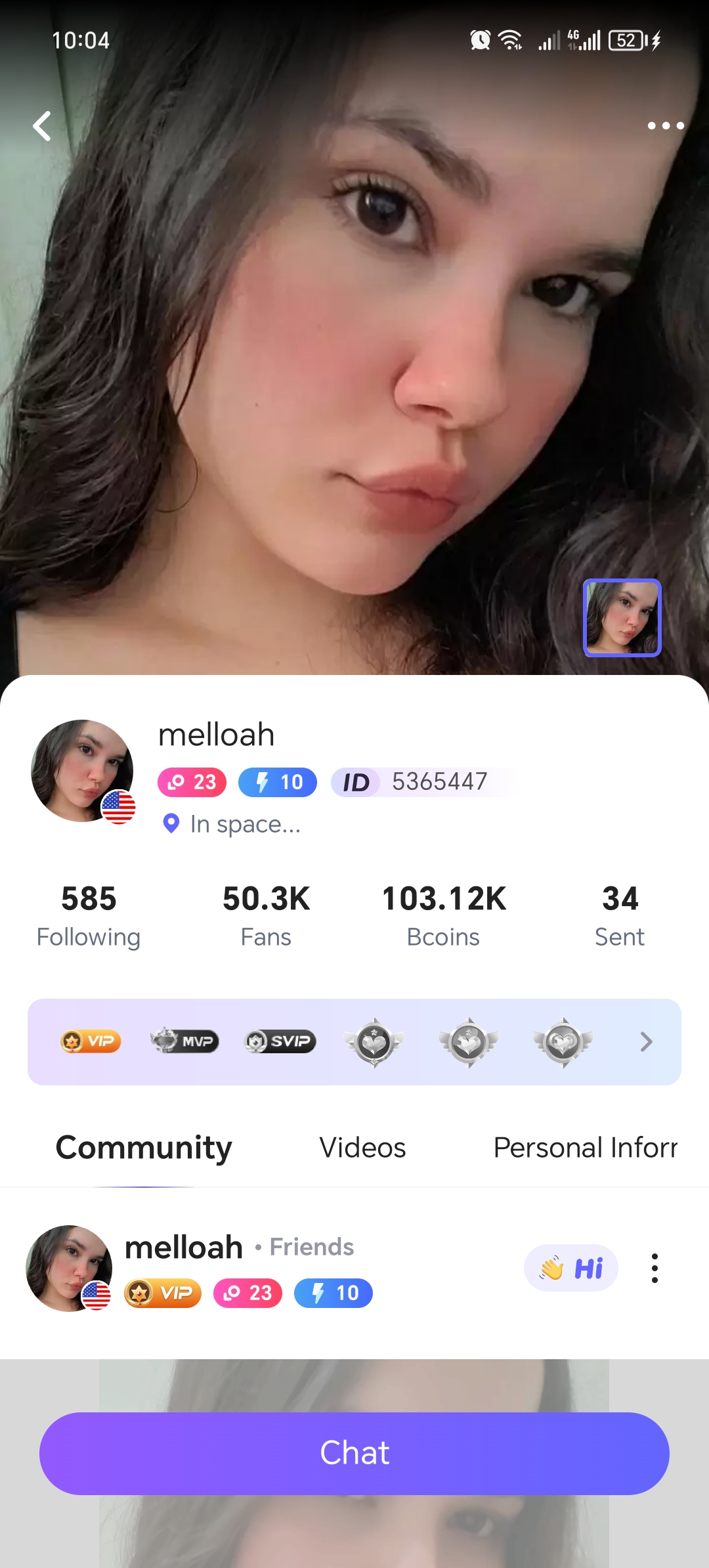This screenshot has width=709, height=1568.
Task: Switch to the Videos tab
Action: pos(362,1148)
